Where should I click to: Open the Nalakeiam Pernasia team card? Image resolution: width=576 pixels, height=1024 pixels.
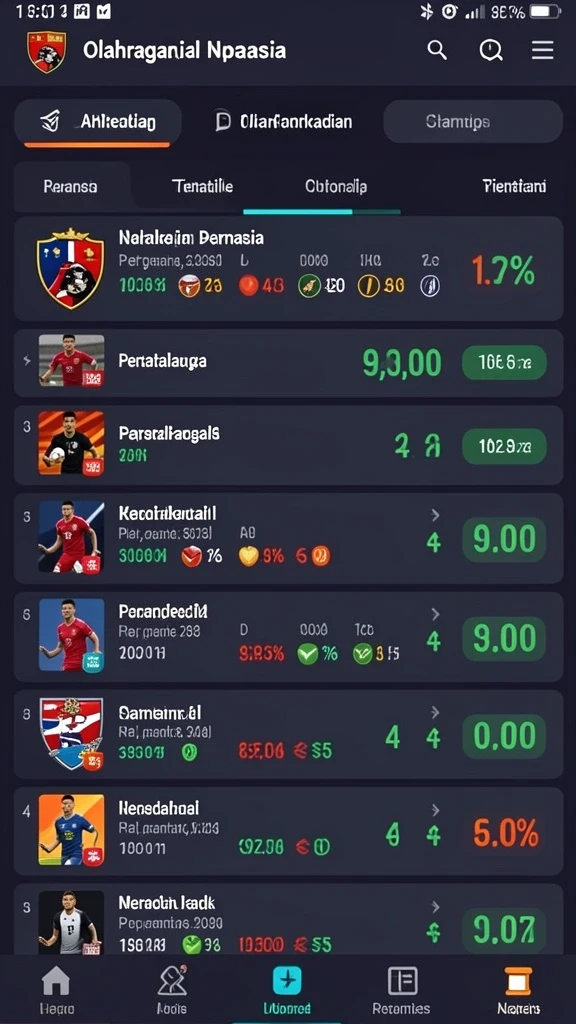pyautogui.click(x=288, y=268)
